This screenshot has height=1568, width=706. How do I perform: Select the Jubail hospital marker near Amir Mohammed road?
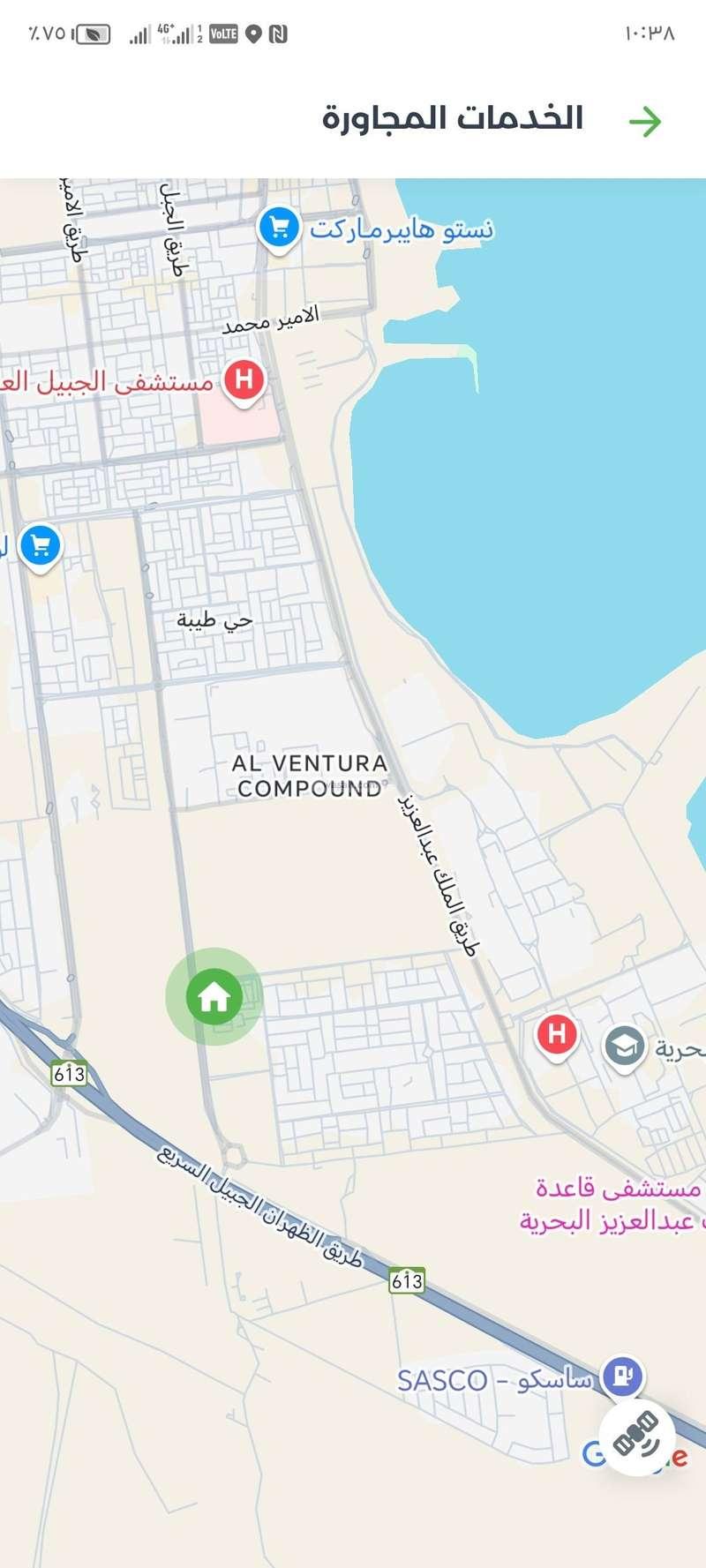point(244,380)
